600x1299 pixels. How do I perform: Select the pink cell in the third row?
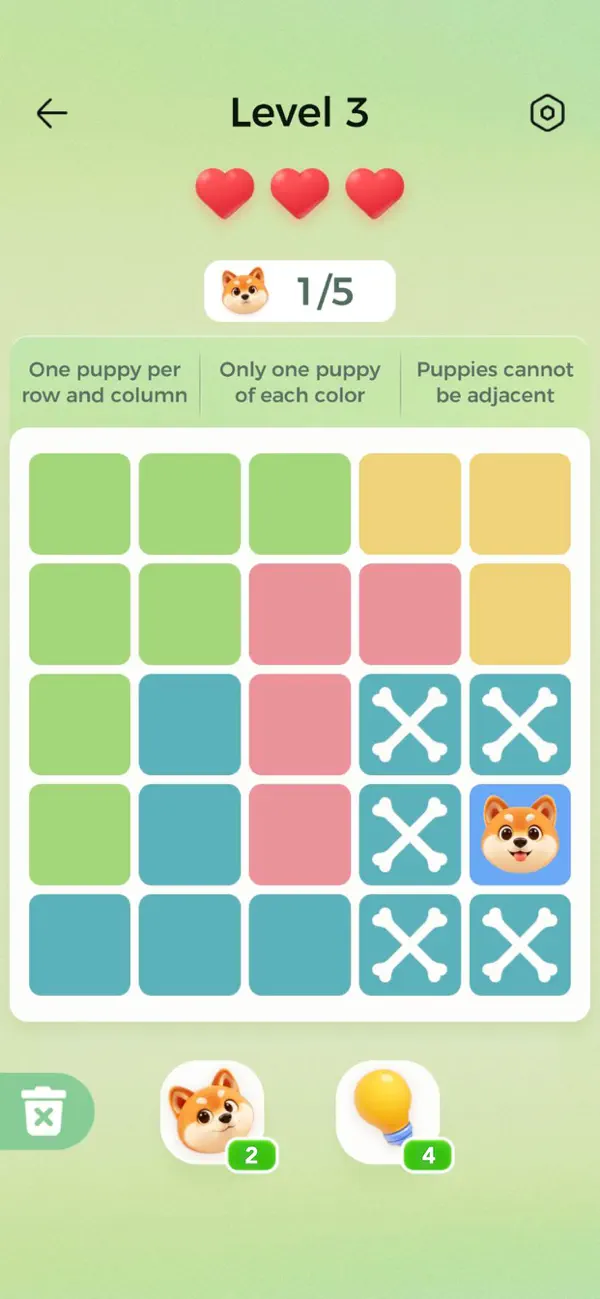tap(300, 725)
